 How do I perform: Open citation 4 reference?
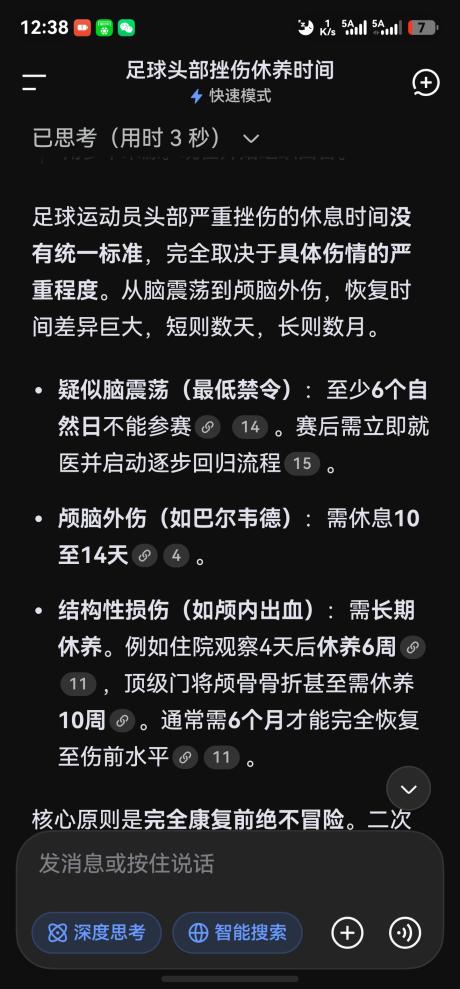(176, 556)
